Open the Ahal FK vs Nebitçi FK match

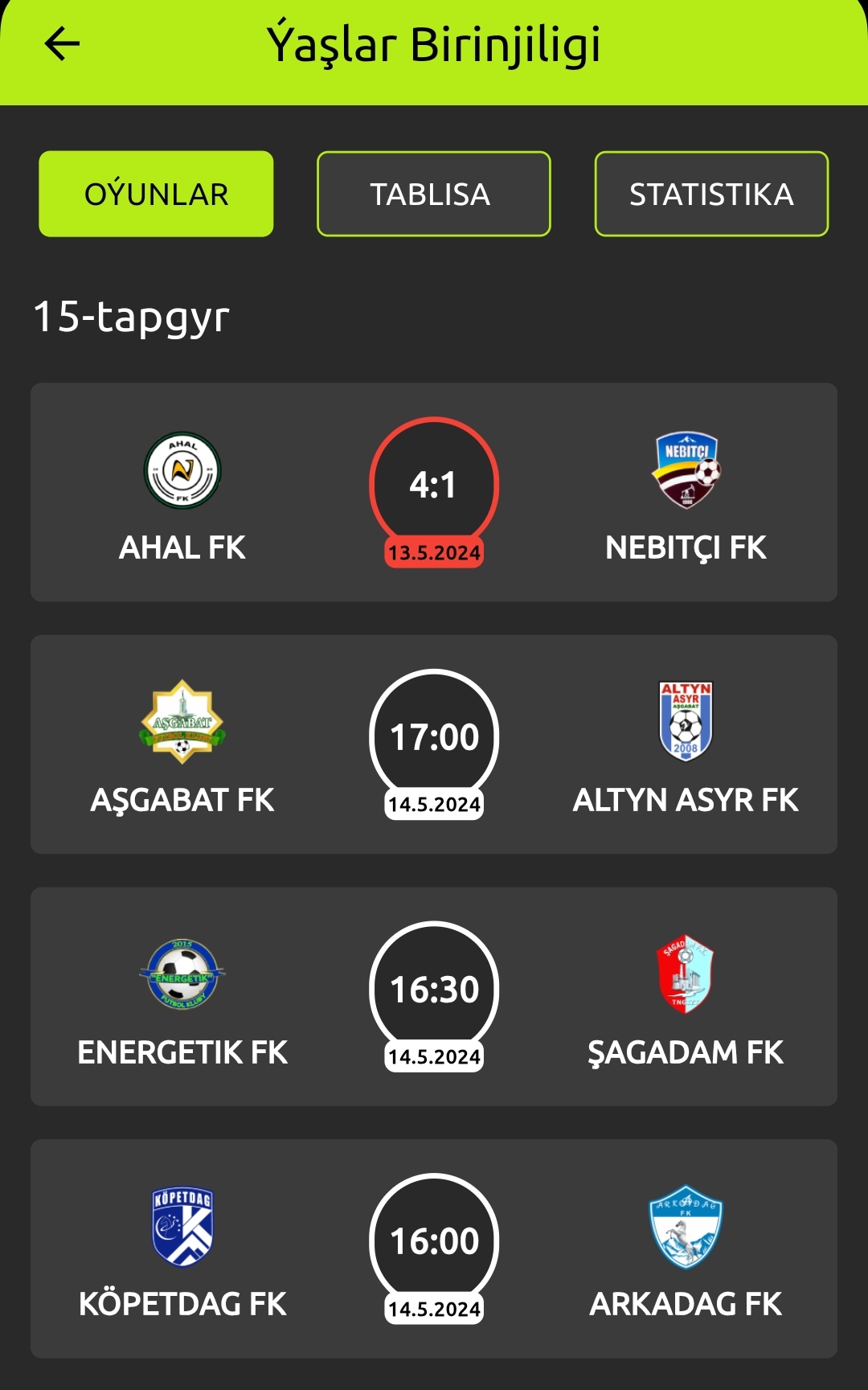click(x=433, y=492)
